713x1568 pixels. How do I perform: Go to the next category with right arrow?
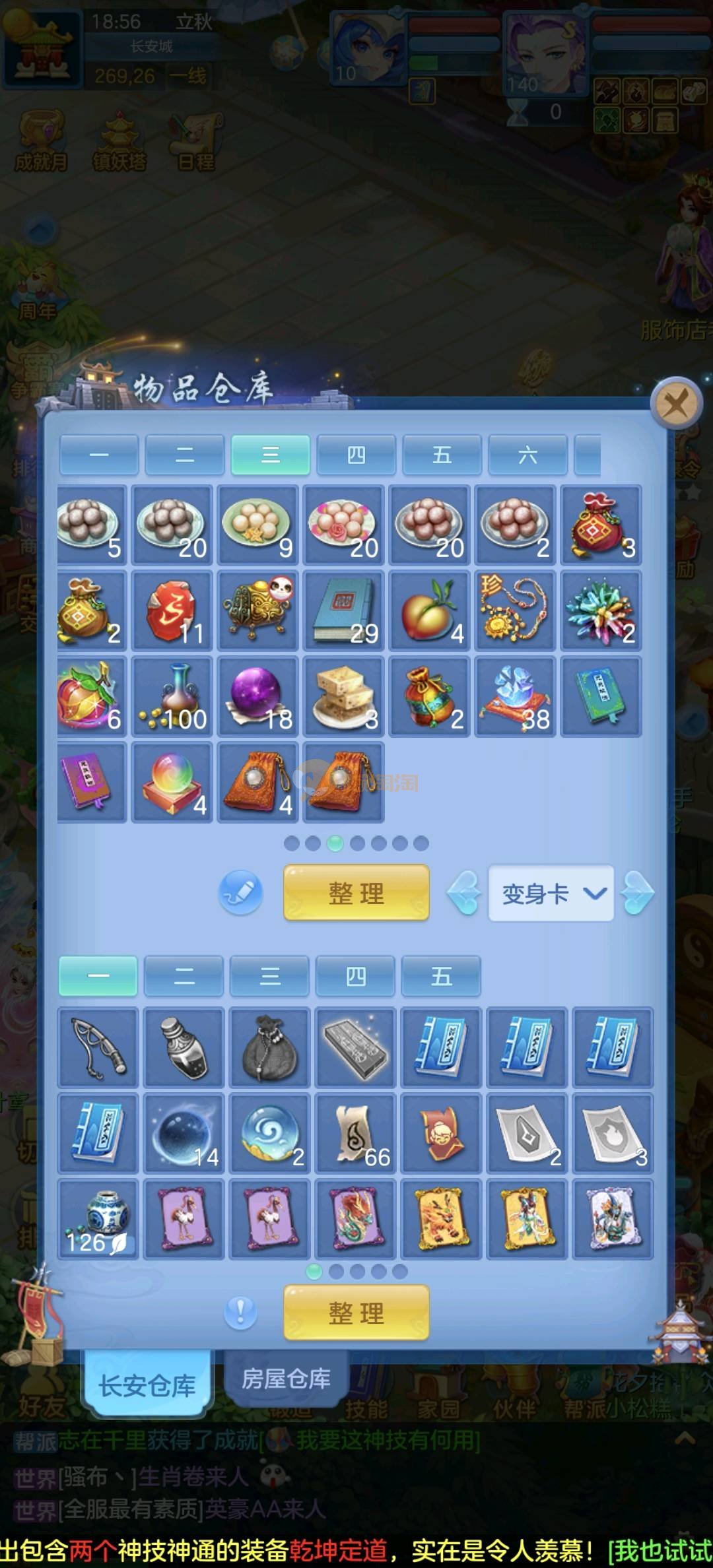[x=638, y=893]
